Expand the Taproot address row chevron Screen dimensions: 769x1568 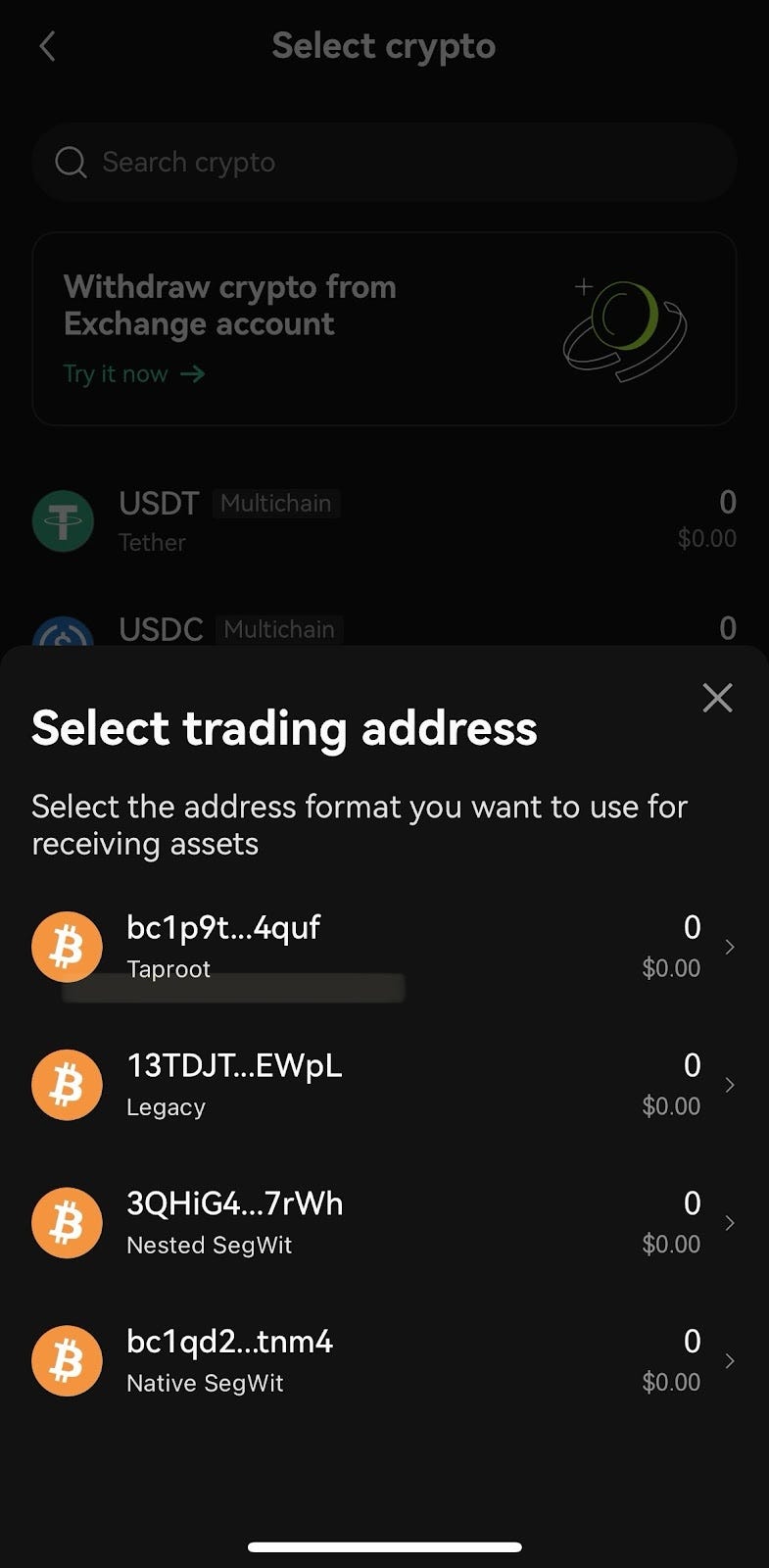tap(729, 947)
